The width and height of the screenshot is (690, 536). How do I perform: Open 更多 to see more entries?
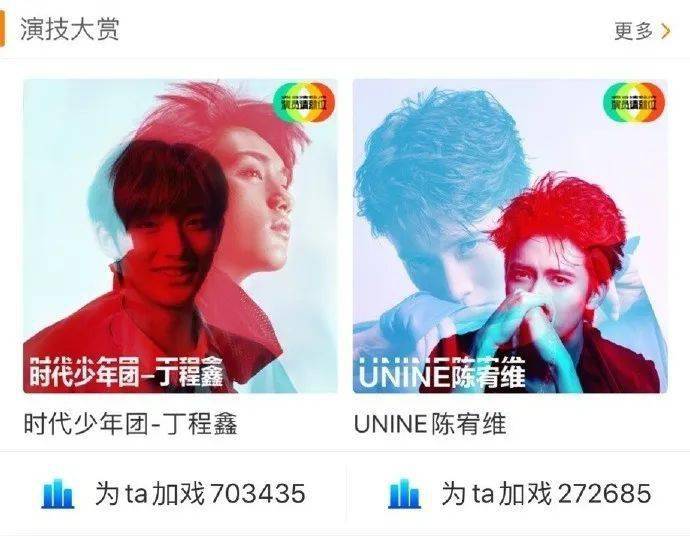[641, 31]
